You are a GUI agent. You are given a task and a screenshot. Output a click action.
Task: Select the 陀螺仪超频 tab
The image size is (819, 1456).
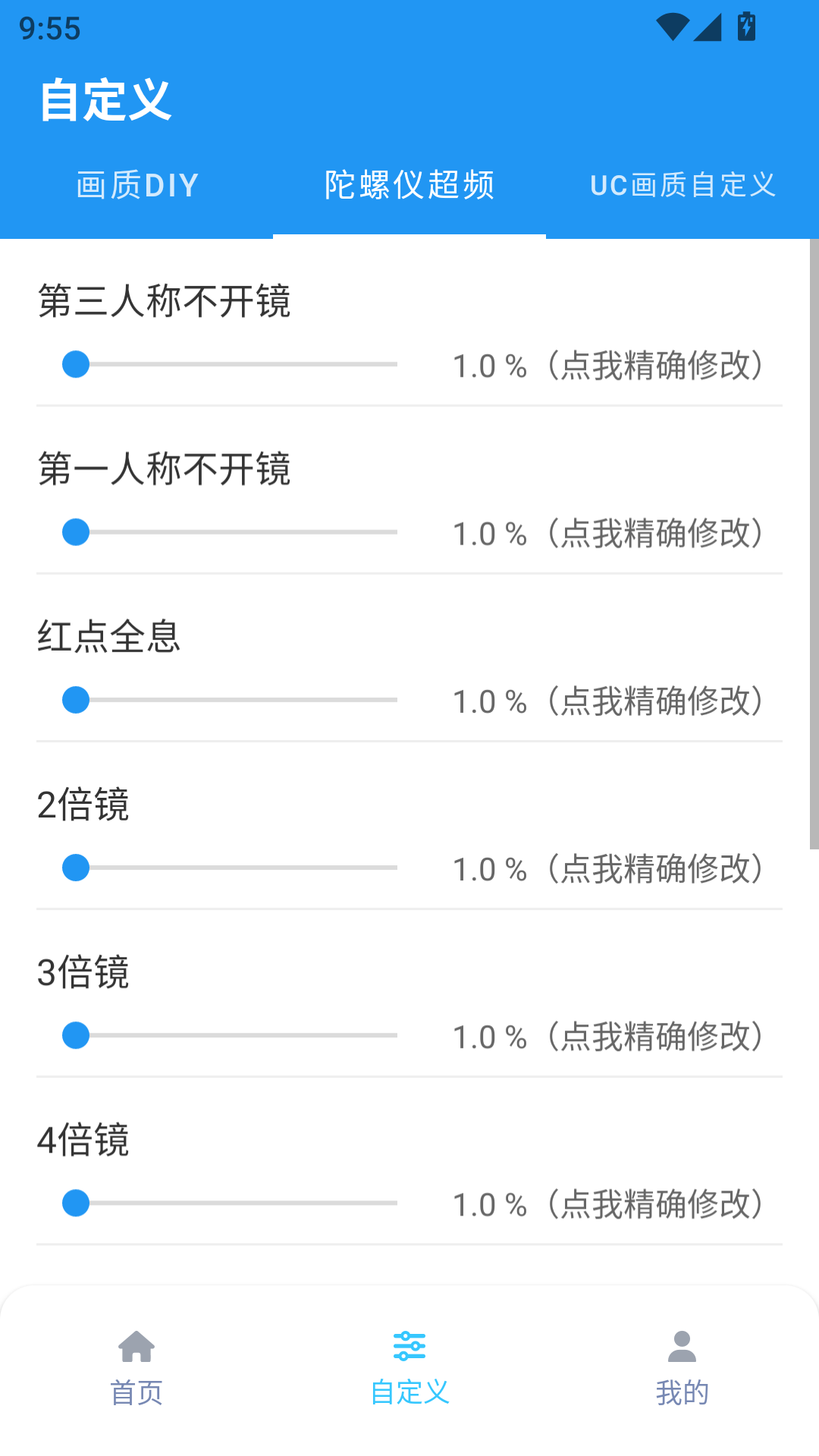point(409,184)
